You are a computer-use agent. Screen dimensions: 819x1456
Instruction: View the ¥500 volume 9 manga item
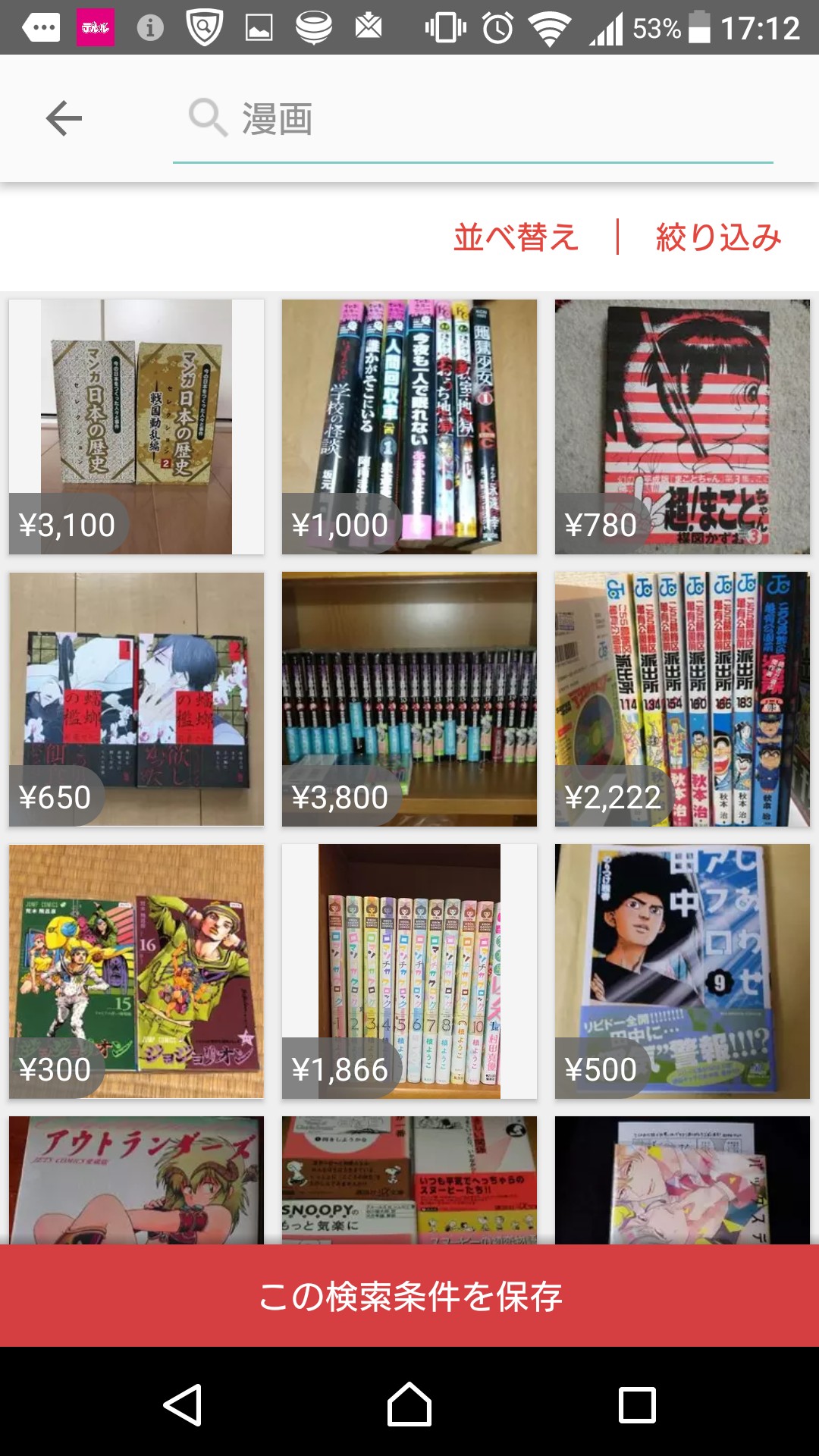pyautogui.click(x=682, y=971)
